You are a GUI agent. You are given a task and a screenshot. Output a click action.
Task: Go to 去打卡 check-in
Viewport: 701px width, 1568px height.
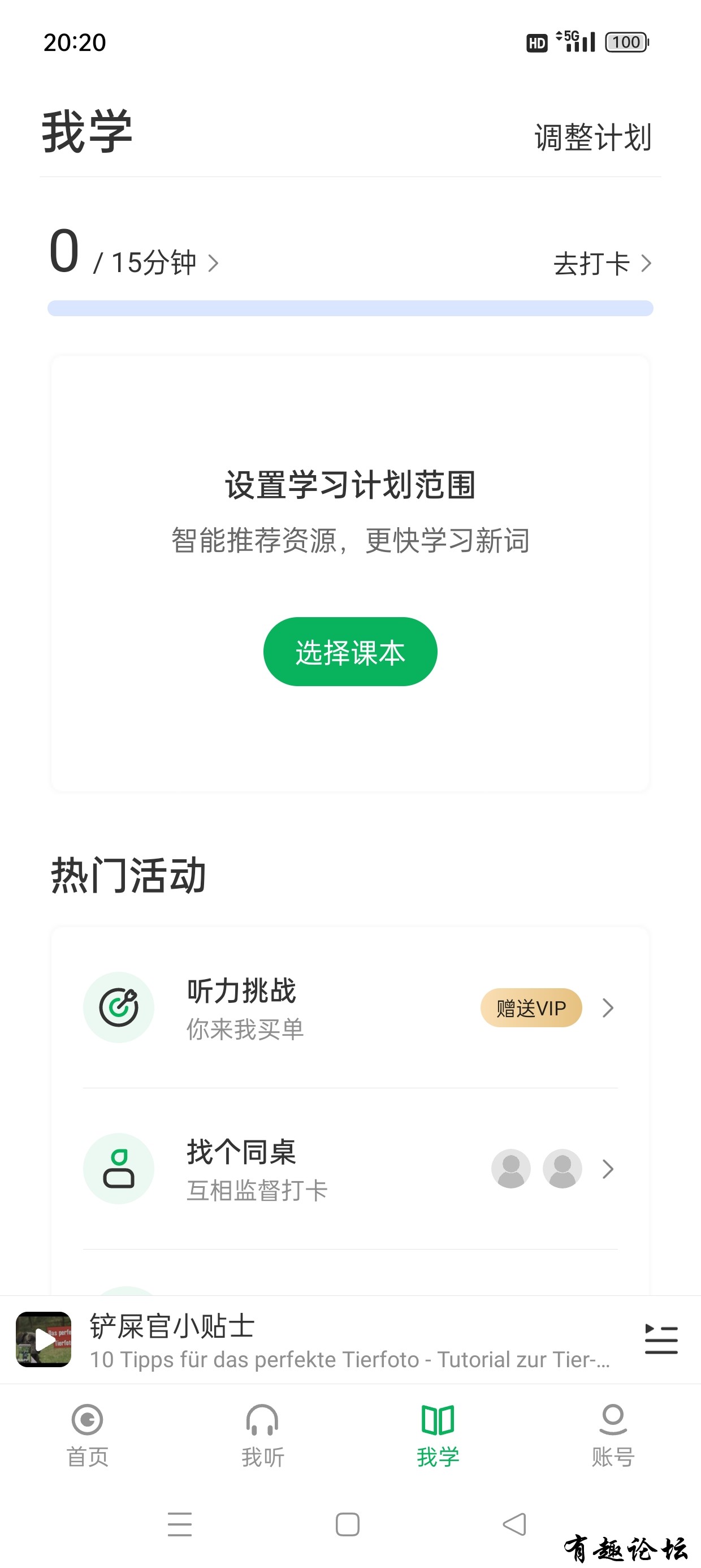[x=601, y=264]
